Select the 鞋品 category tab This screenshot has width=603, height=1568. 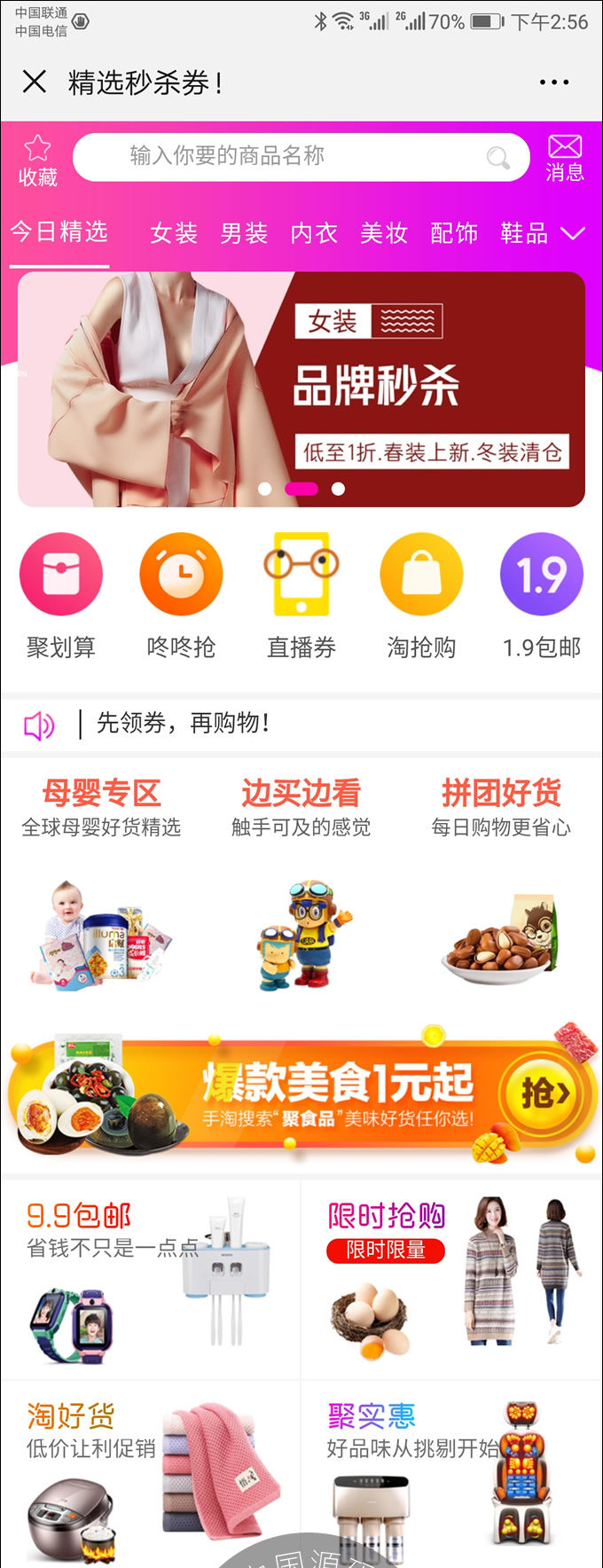coord(523,233)
